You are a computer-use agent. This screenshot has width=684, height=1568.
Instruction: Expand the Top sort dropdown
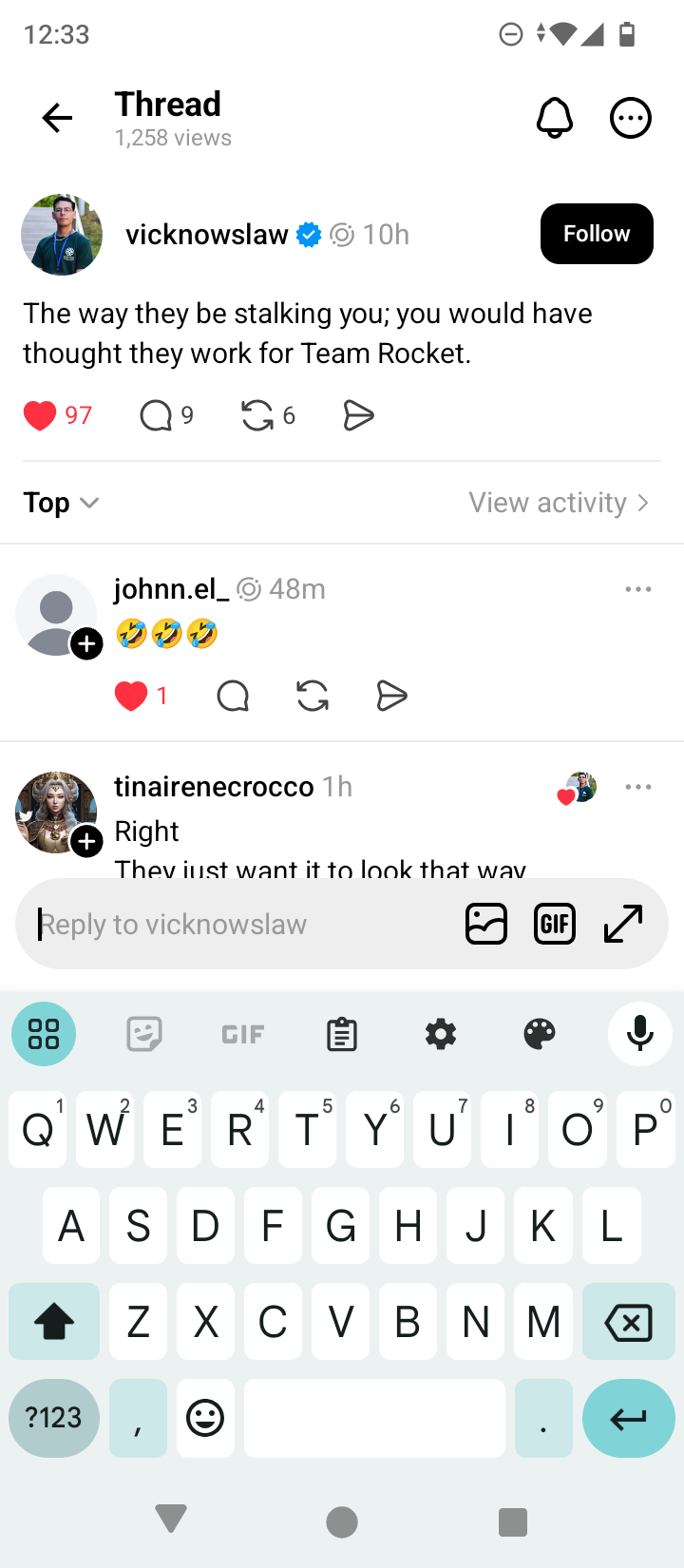tap(61, 502)
